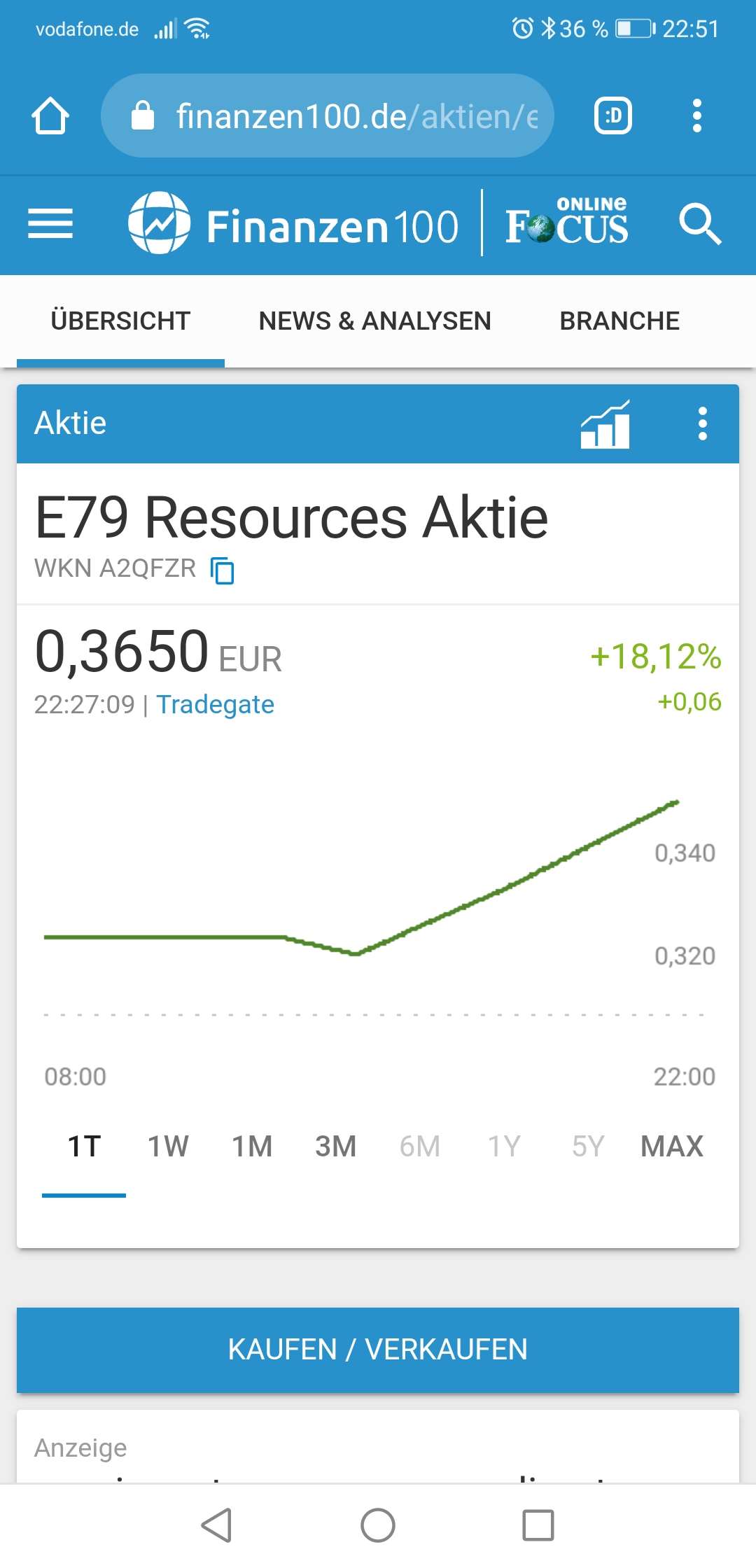Select the 1M chart range
Screen dimensions: 756x1568
252,1147
